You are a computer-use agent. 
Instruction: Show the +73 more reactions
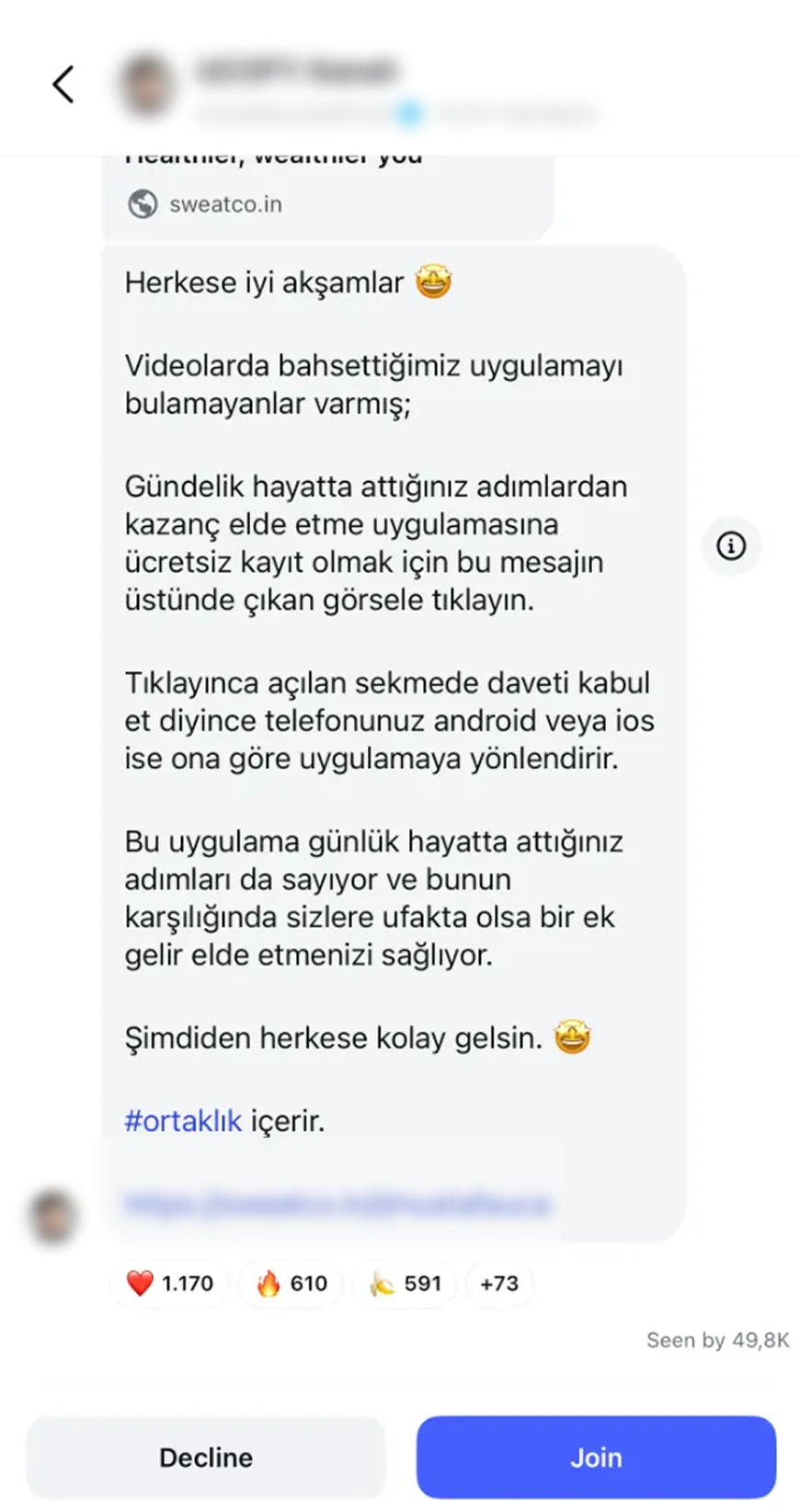(499, 1283)
